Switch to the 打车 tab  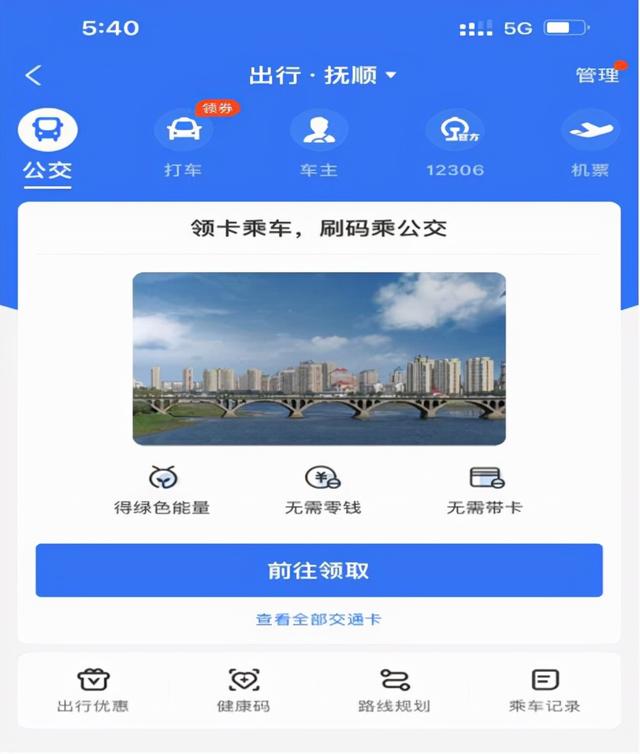183,145
